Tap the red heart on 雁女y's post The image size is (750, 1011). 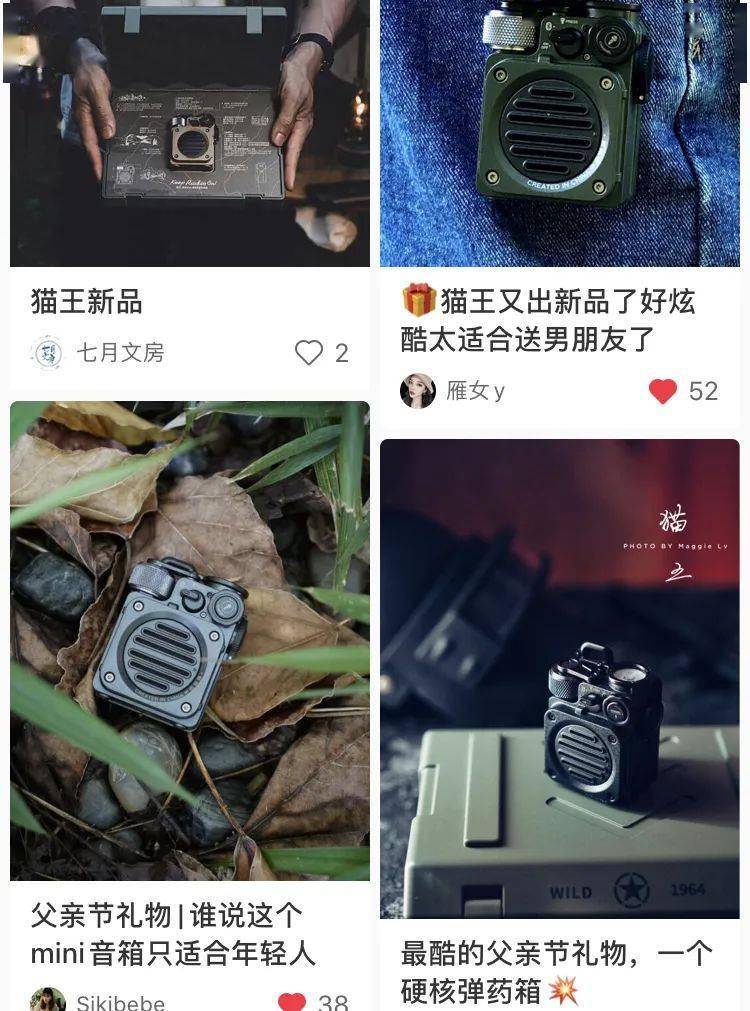point(663,391)
